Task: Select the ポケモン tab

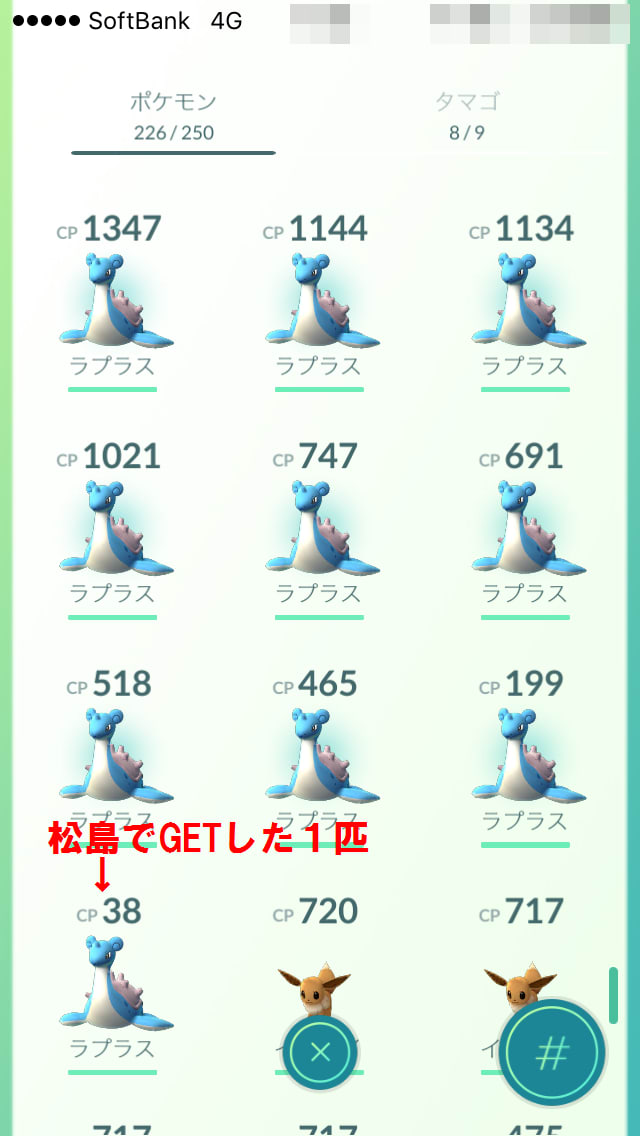Action: click(173, 116)
